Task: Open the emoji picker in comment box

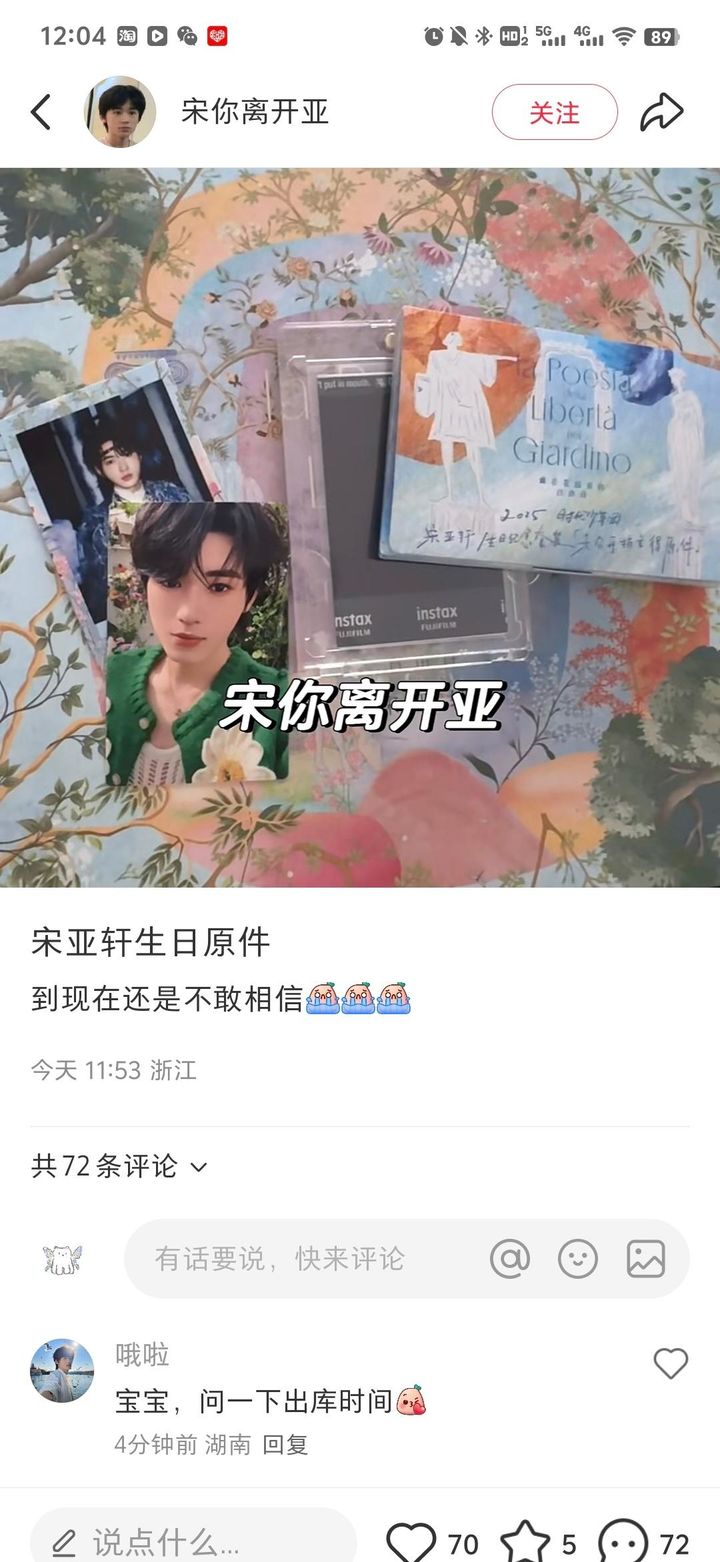Action: click(x=578, y=1258)
